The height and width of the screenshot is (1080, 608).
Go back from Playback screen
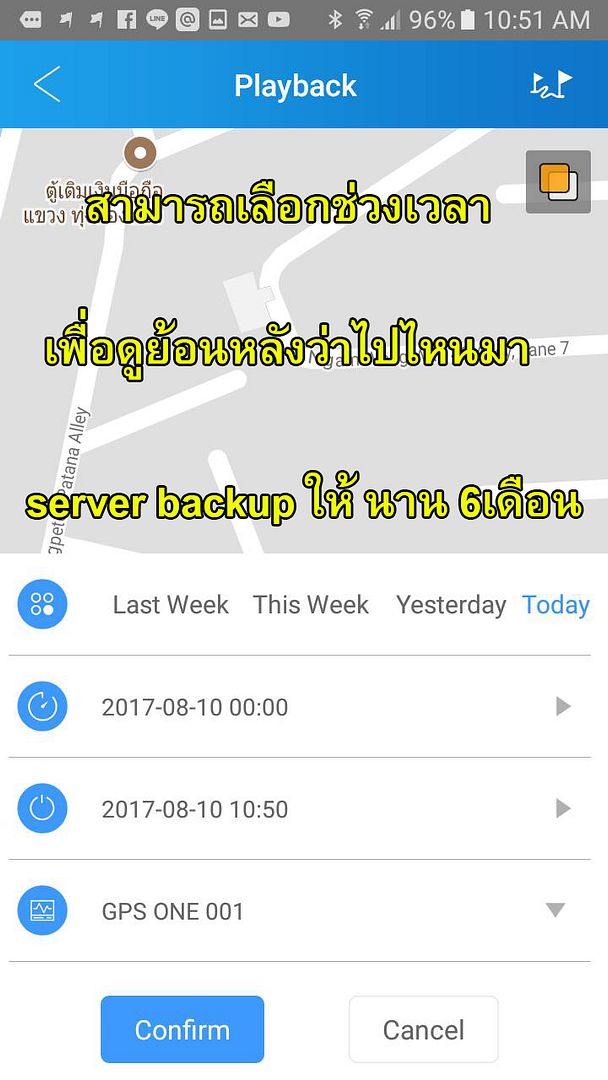pyautogui.click(x=47, y=85)
